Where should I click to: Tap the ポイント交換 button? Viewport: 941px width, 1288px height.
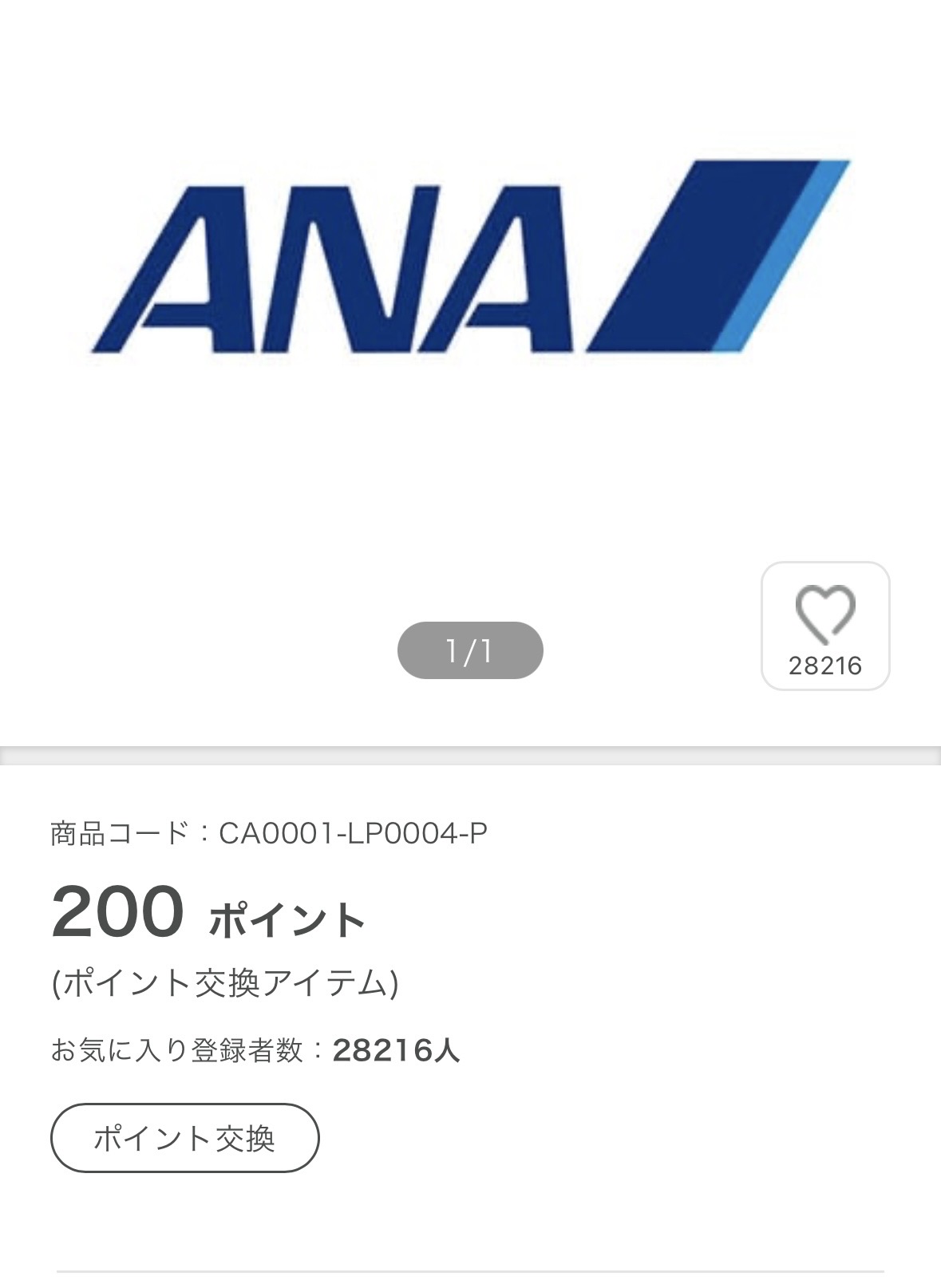(x=184, y=1137)
